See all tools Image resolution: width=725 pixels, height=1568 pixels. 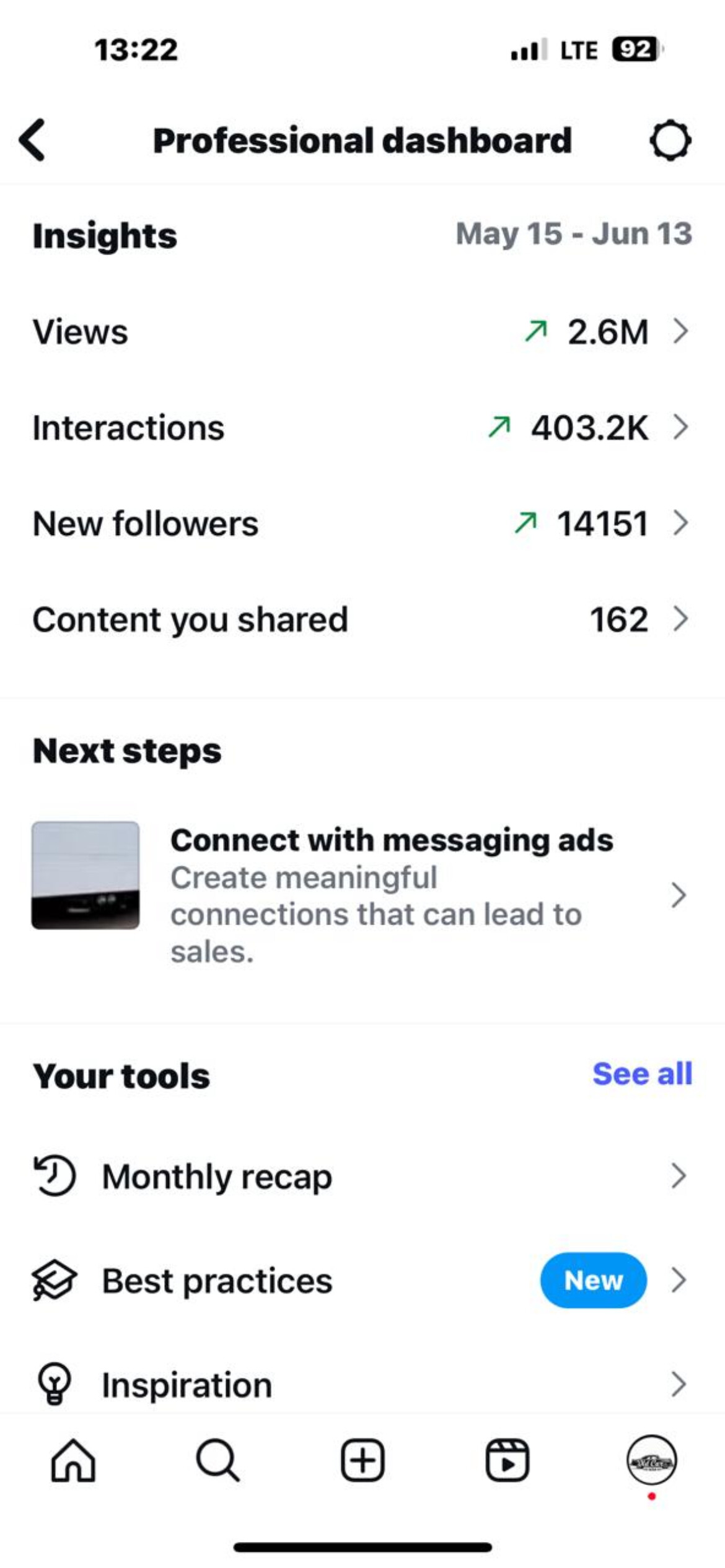coord(642,1074)
